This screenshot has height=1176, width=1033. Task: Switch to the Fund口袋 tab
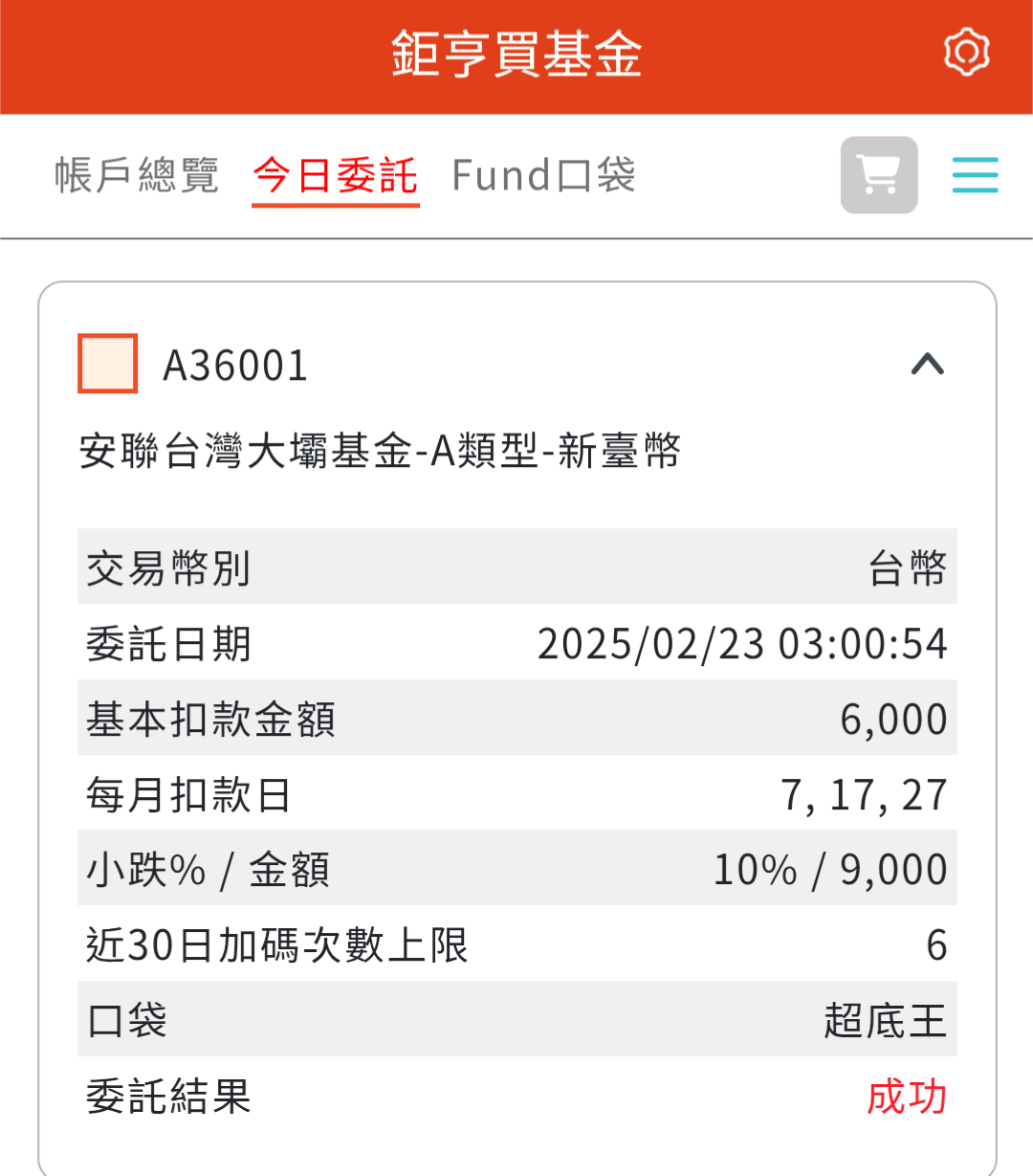(x=542, y=174)
